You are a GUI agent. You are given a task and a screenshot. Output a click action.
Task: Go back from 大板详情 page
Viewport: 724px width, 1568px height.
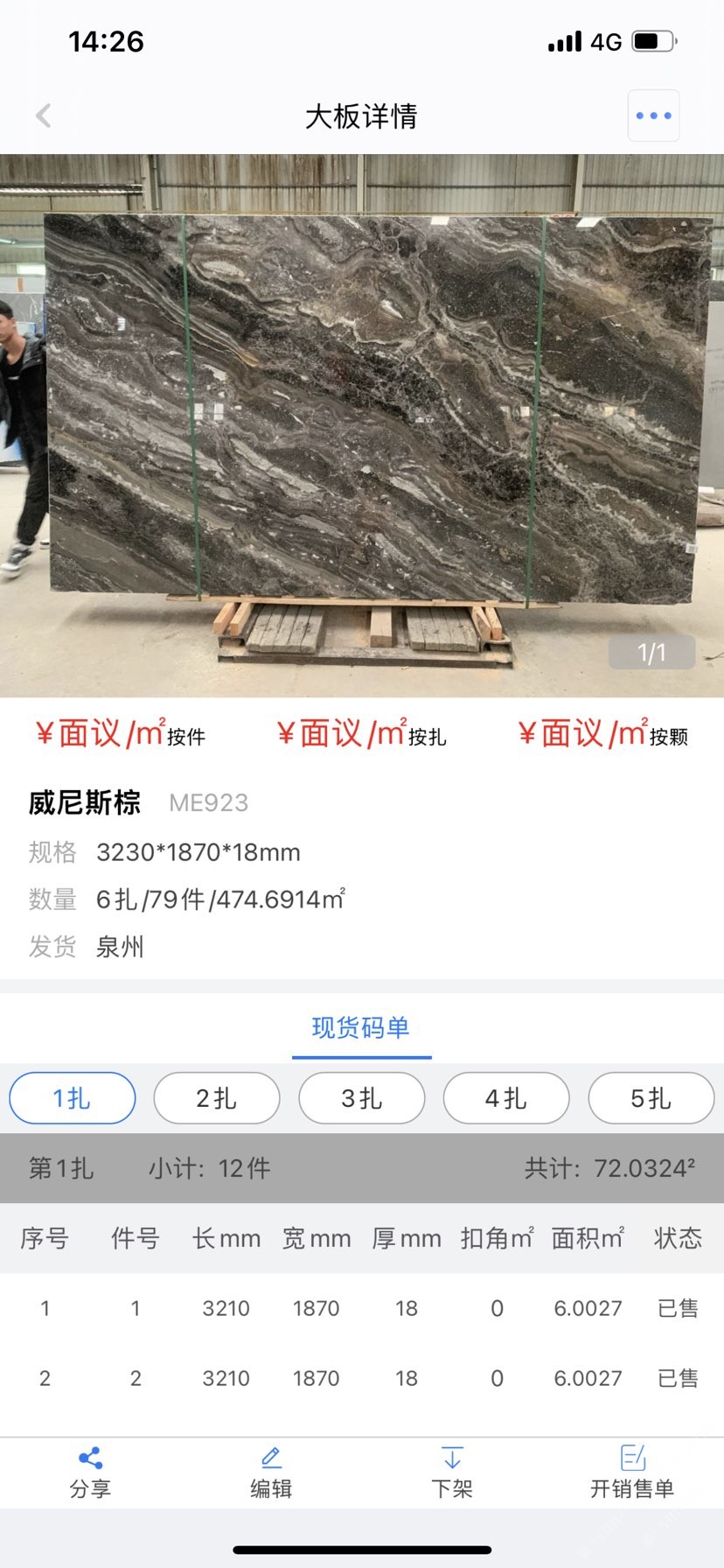click(x=44, y=115)
